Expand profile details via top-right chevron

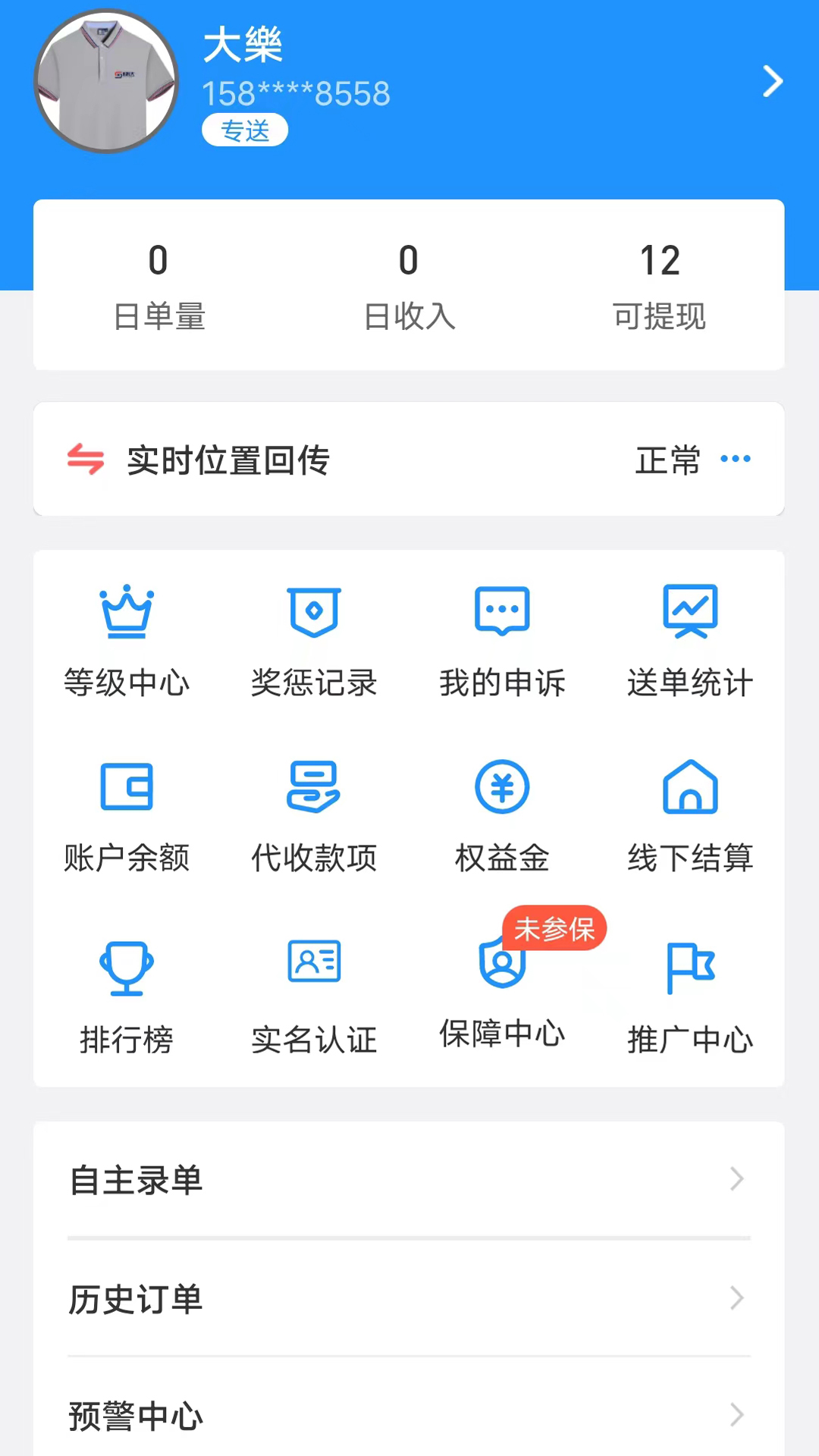[x=772, y=81]
